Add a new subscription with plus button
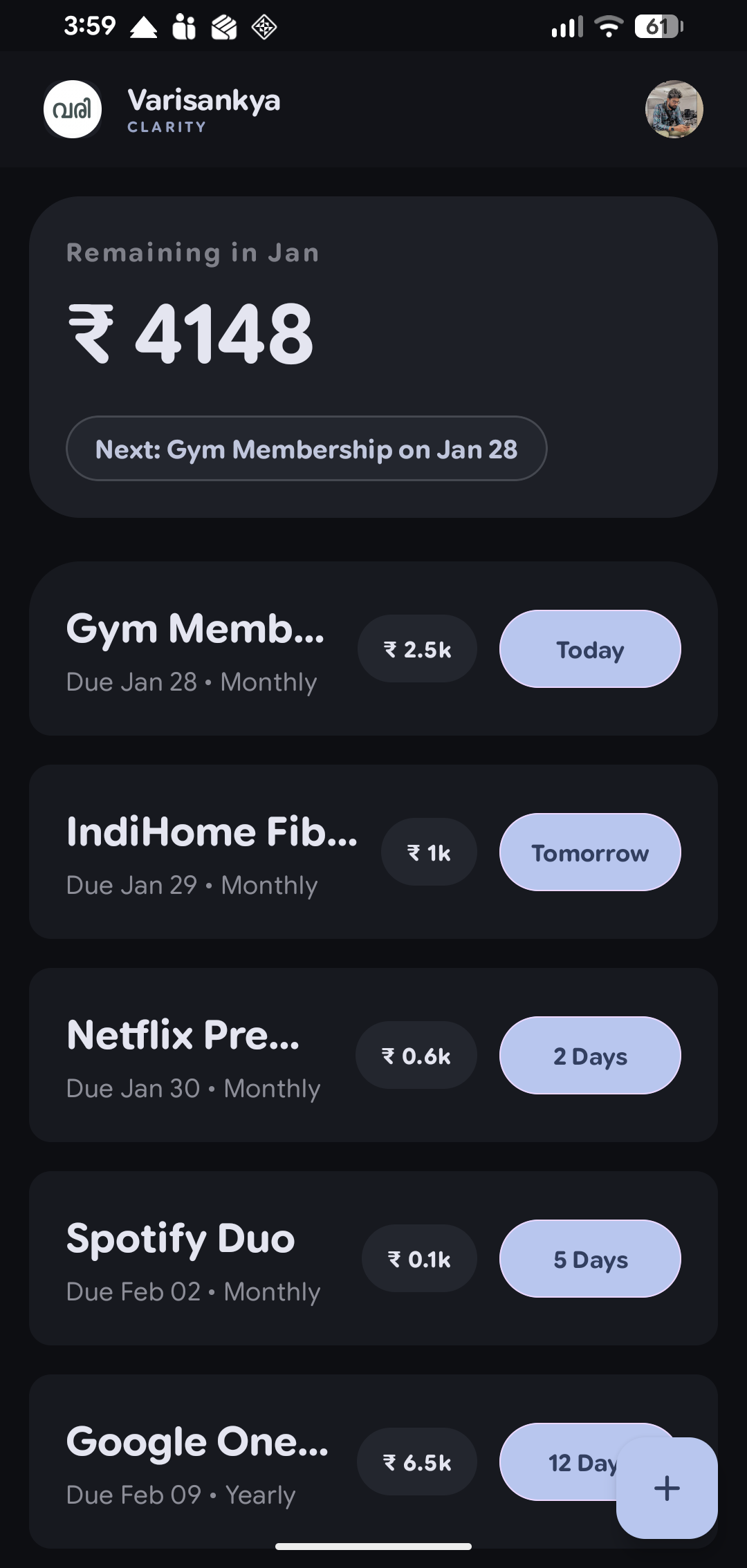This screenshot has height=1568, width=747. (x=667, y=1488)
